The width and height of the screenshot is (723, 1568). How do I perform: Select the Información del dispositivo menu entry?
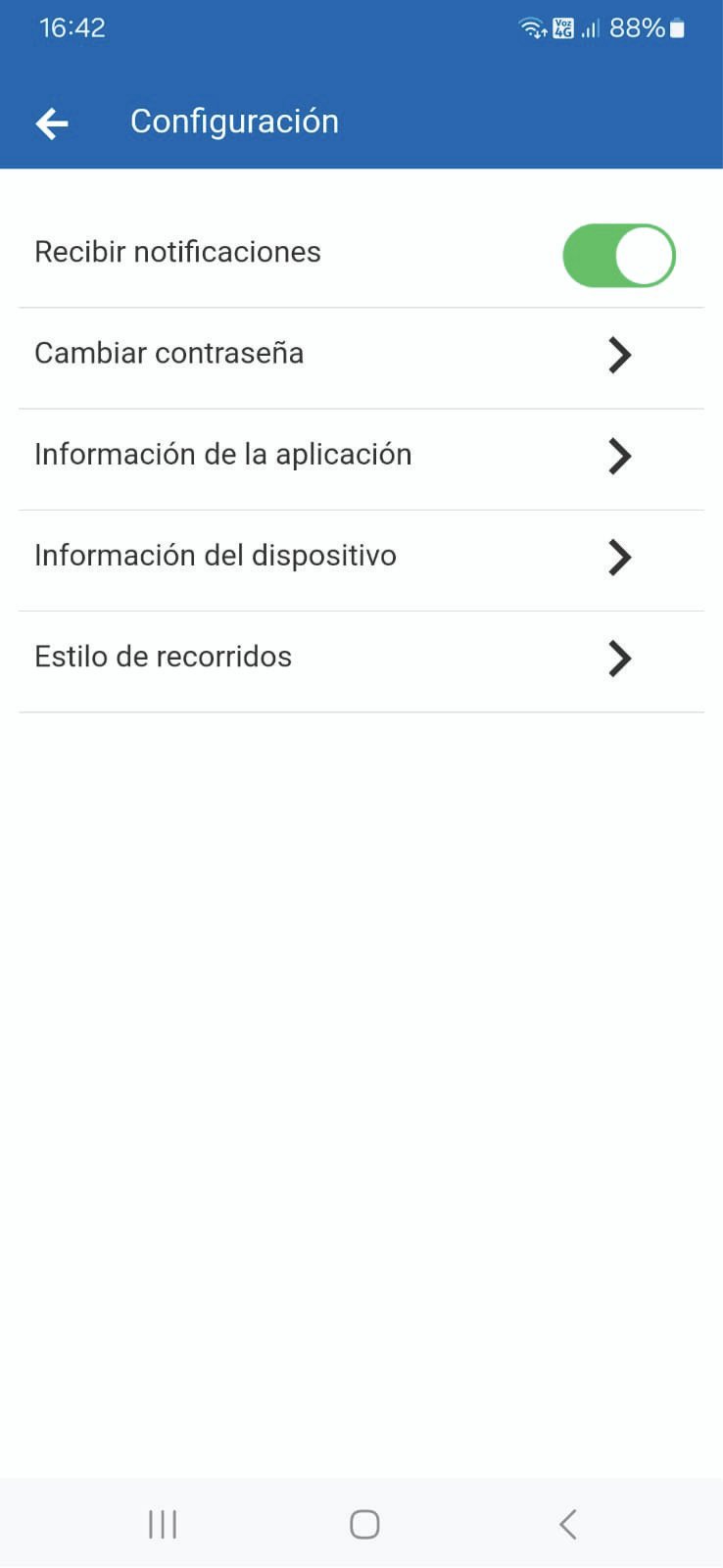(215, 556)
